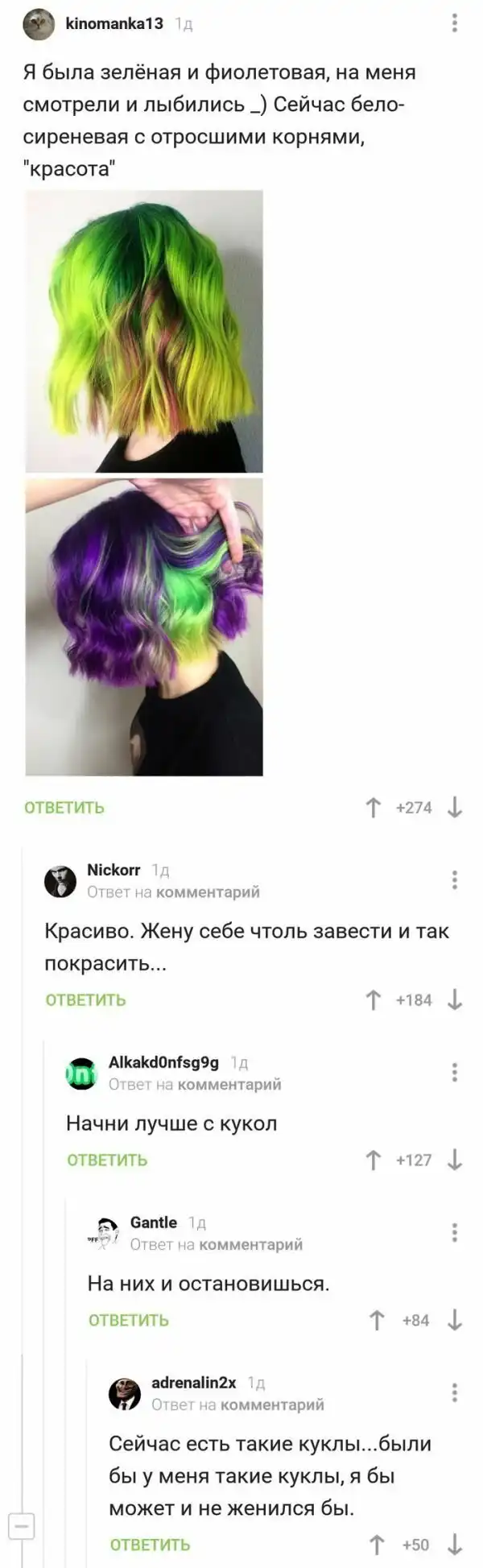Collapse the comment thread
The height and width of the screenshot is (1568, 483).
pos(21,1525)
